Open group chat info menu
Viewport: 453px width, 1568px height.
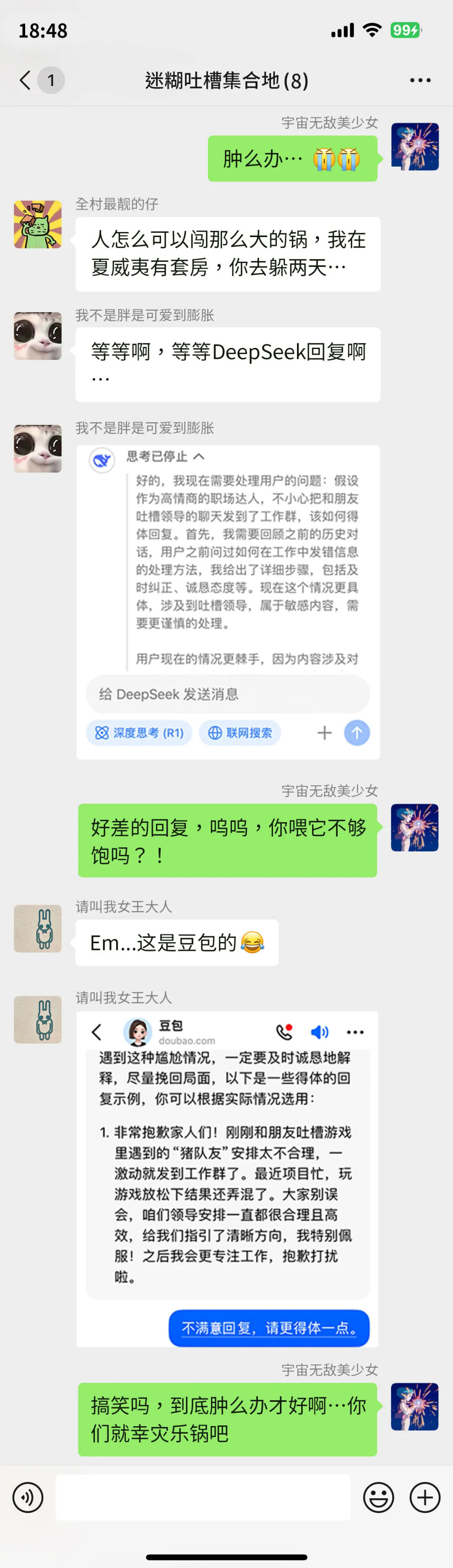pyautogui.click(x=420, y=80)
